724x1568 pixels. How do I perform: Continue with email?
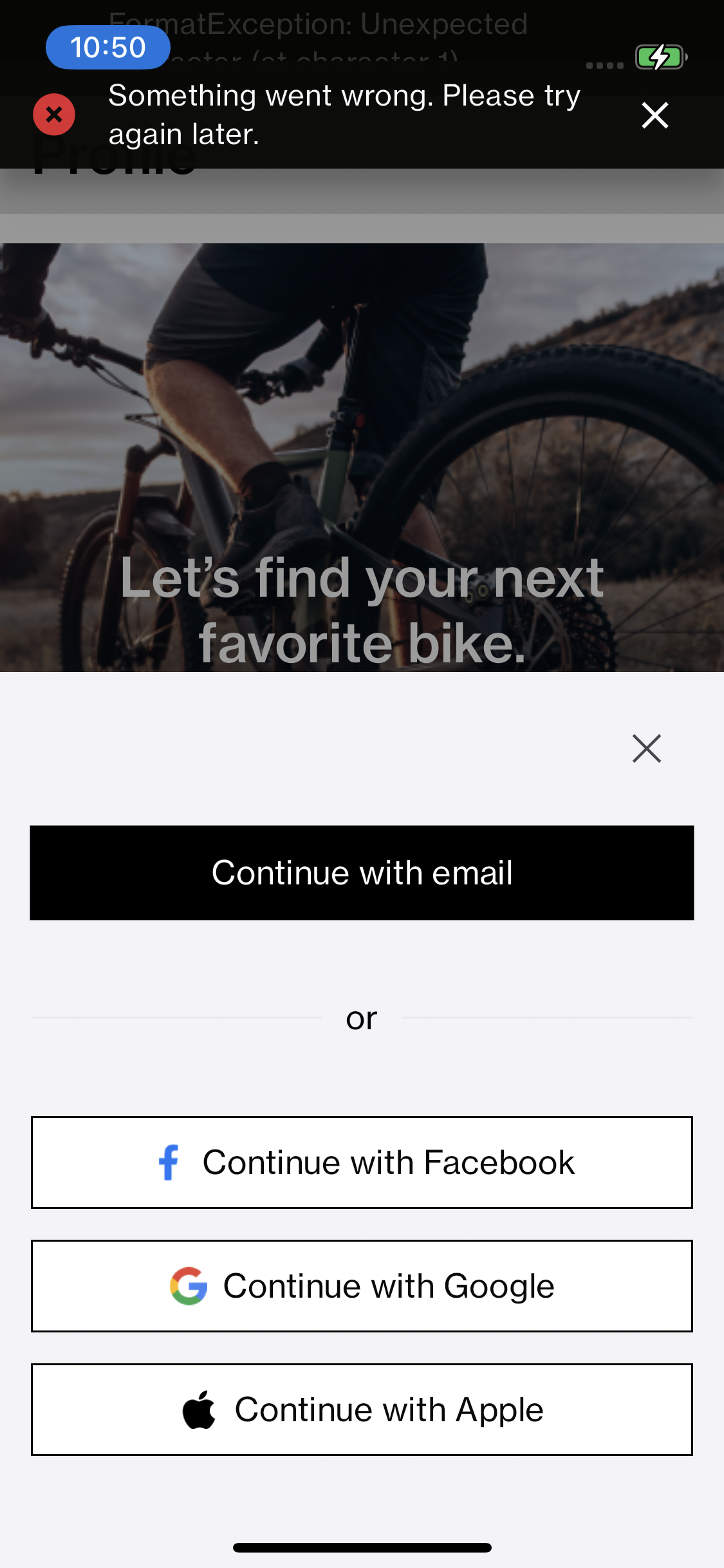point(362,872)
